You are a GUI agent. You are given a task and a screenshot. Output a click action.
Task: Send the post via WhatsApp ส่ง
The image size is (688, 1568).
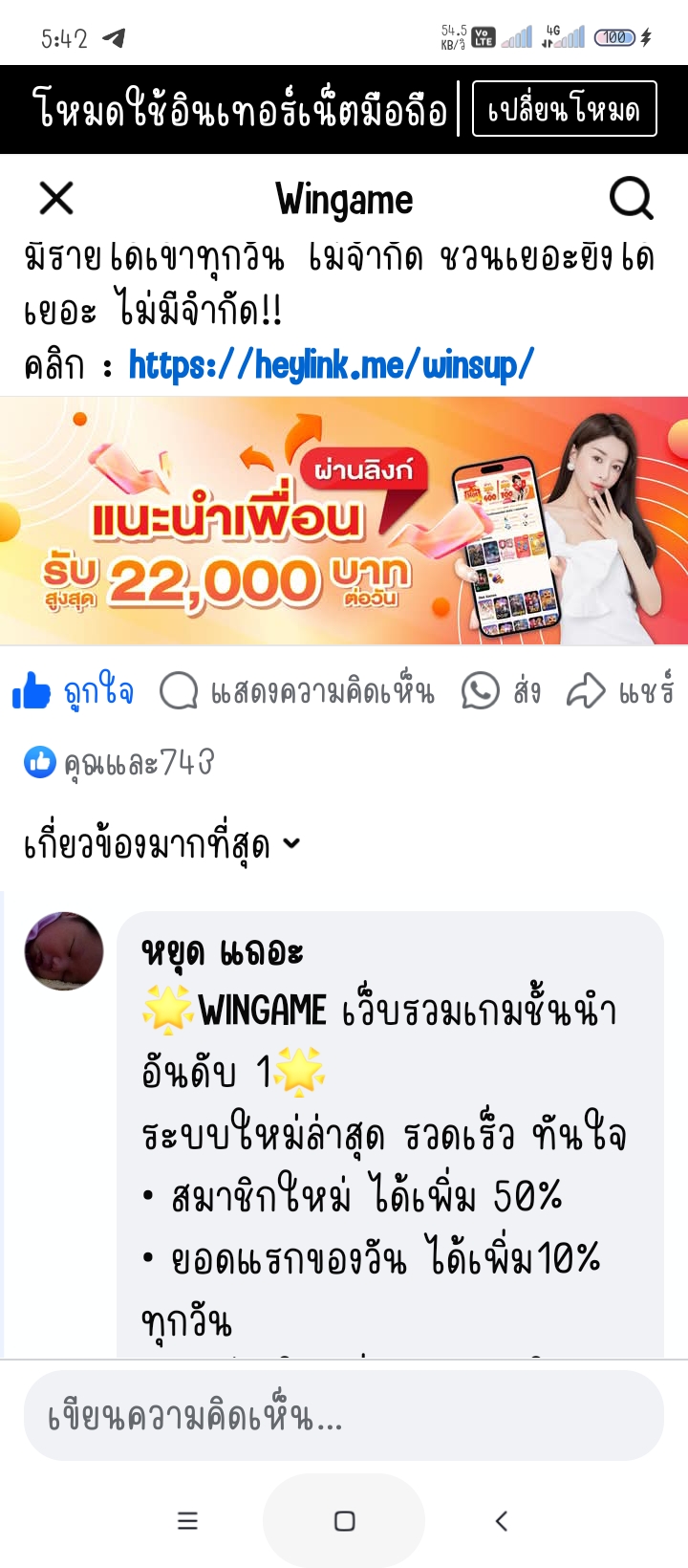click(502, 690)
